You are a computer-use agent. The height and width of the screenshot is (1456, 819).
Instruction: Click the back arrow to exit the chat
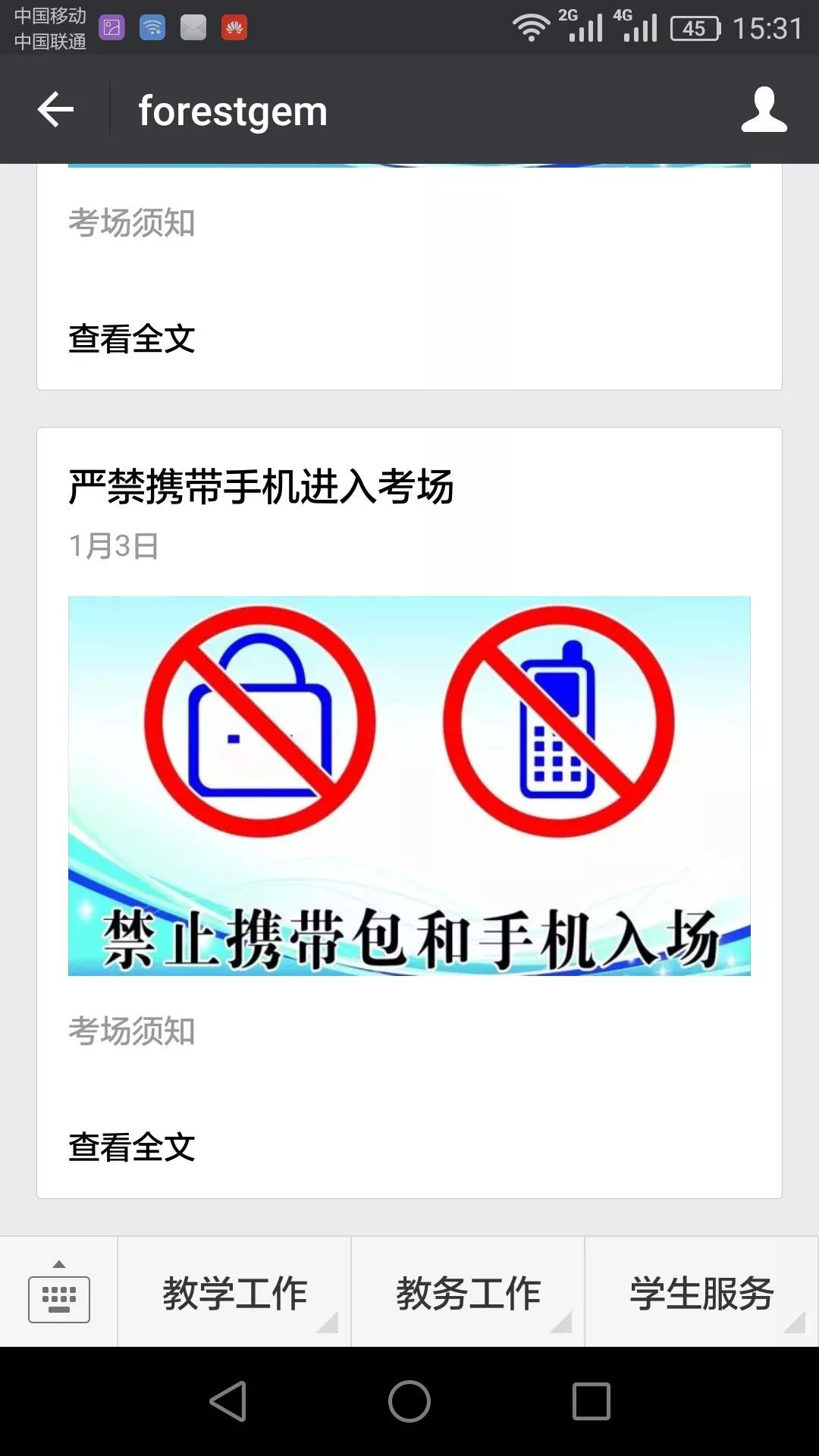click(55, 110)
